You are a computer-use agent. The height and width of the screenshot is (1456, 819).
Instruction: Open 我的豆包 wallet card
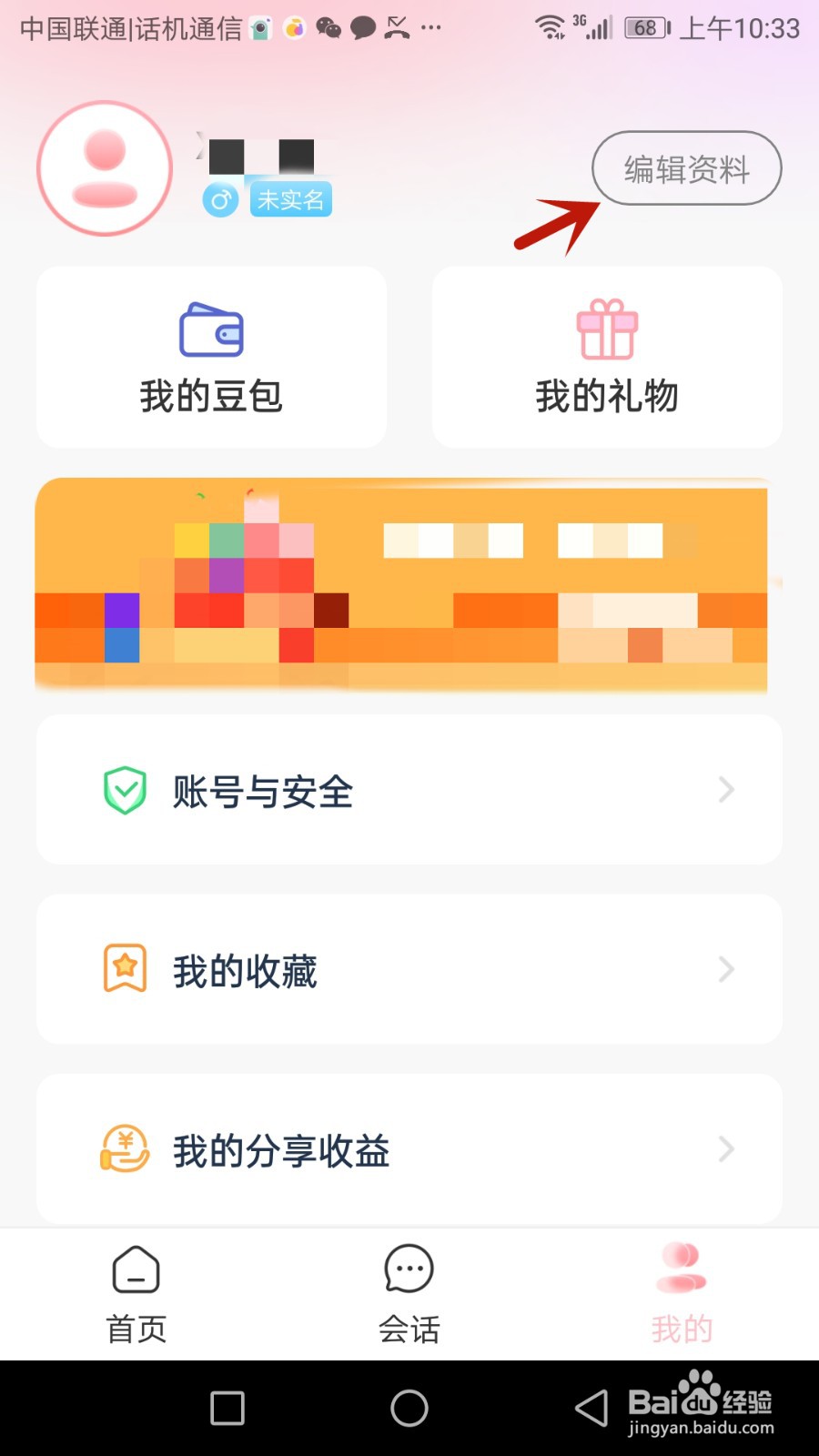[x=211, y=357]
